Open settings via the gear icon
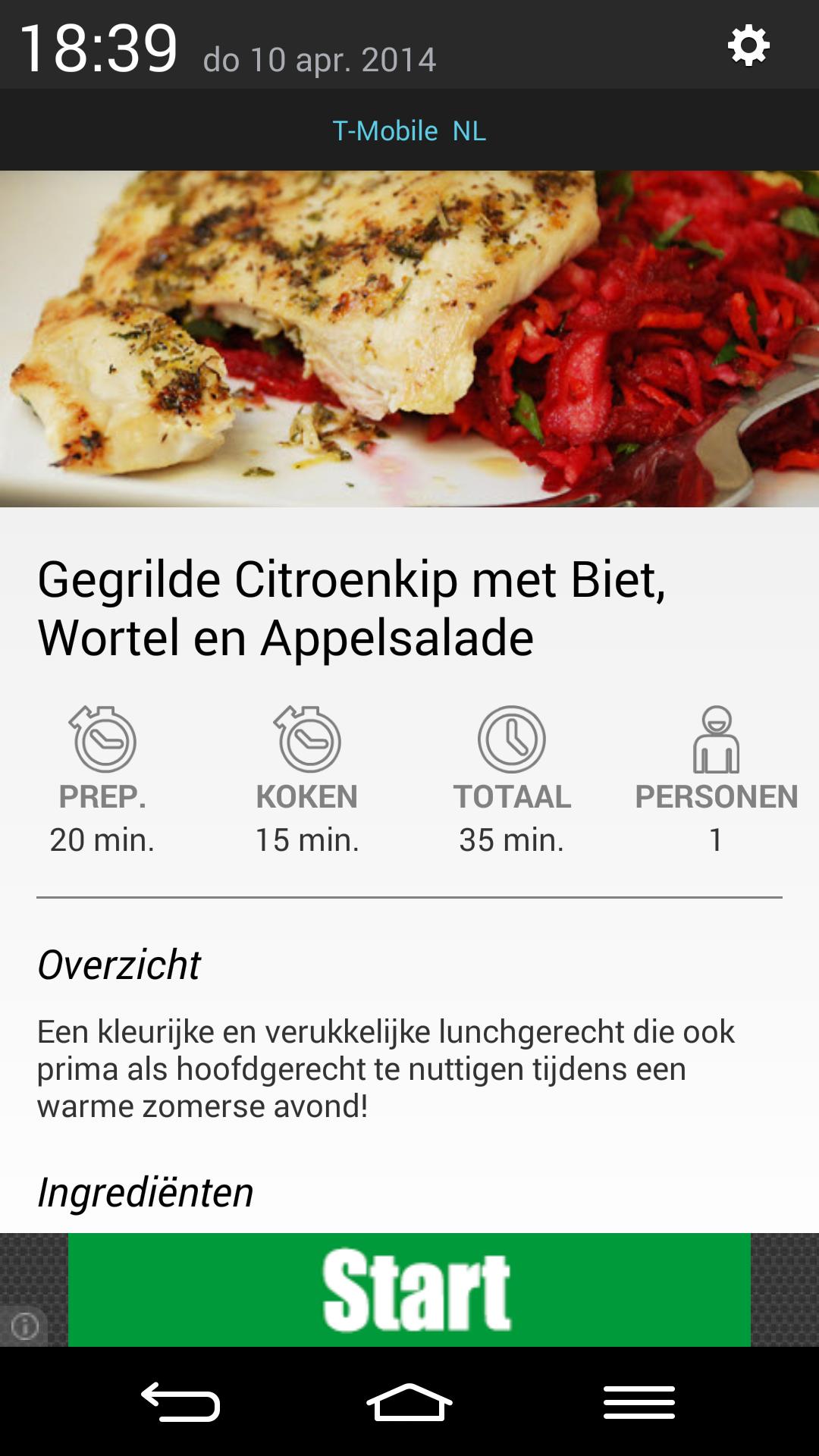This screenshot has height=1456, width=819. coord(748,46)
